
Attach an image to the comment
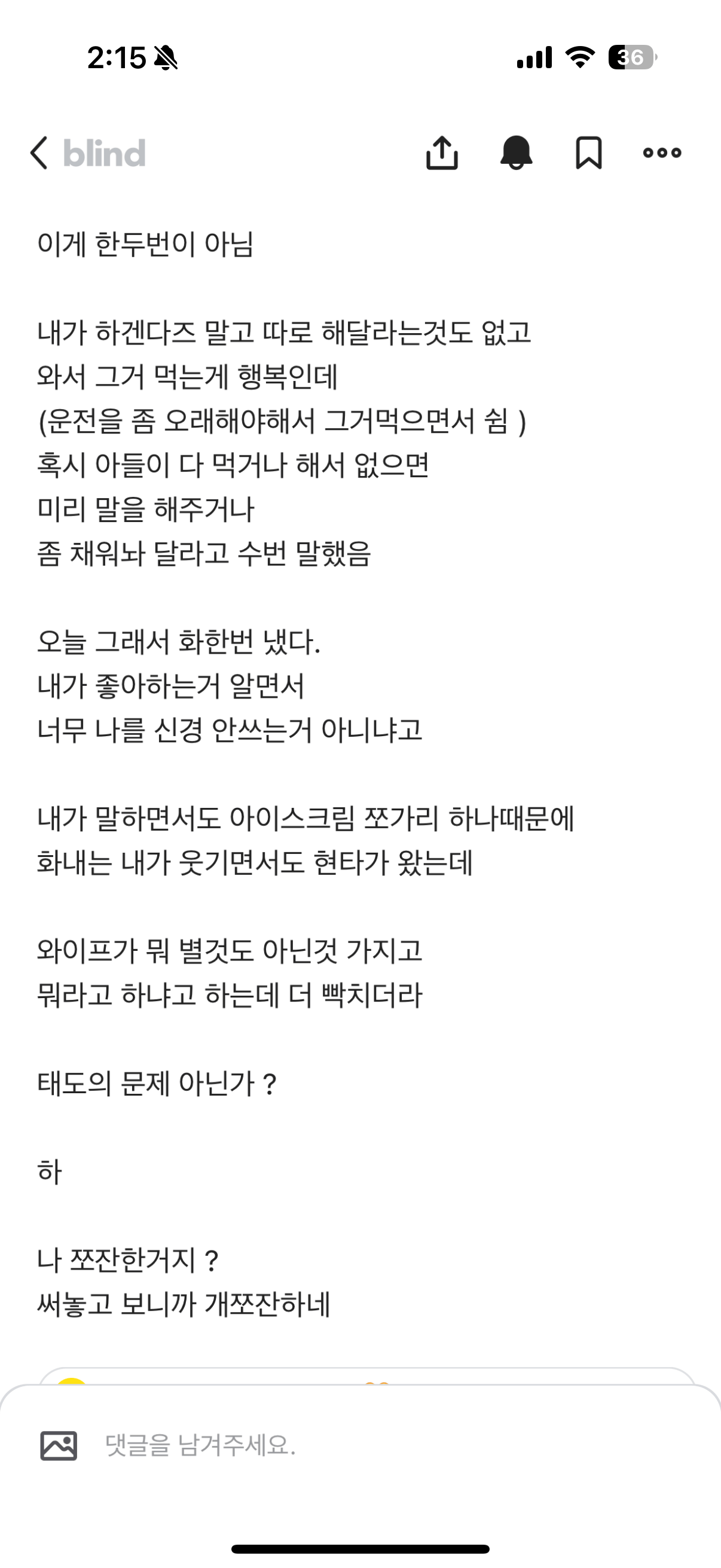pyautogui.click(x=59, y=1445)
